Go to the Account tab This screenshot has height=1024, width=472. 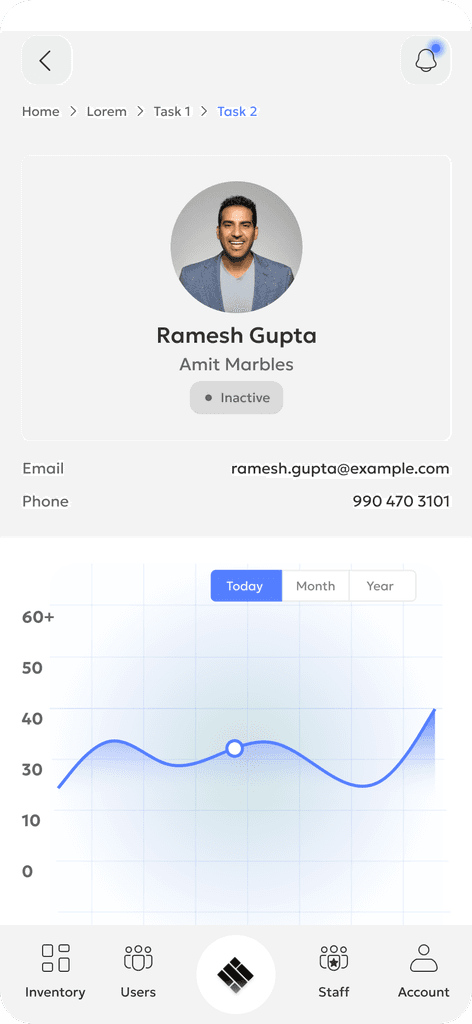pyautogui.click(x=424, y=971)
